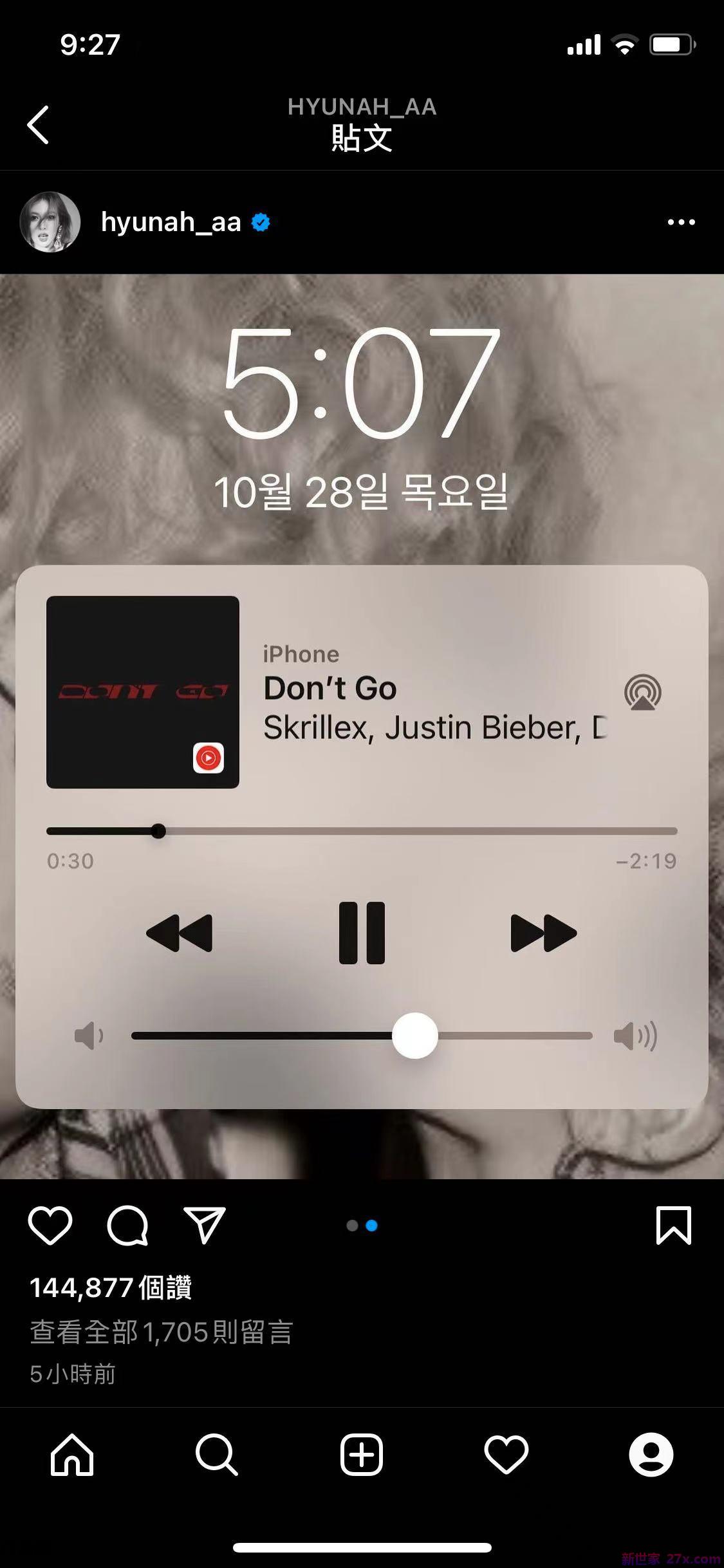Open the Activity heart tab

tap(506, 1455)
